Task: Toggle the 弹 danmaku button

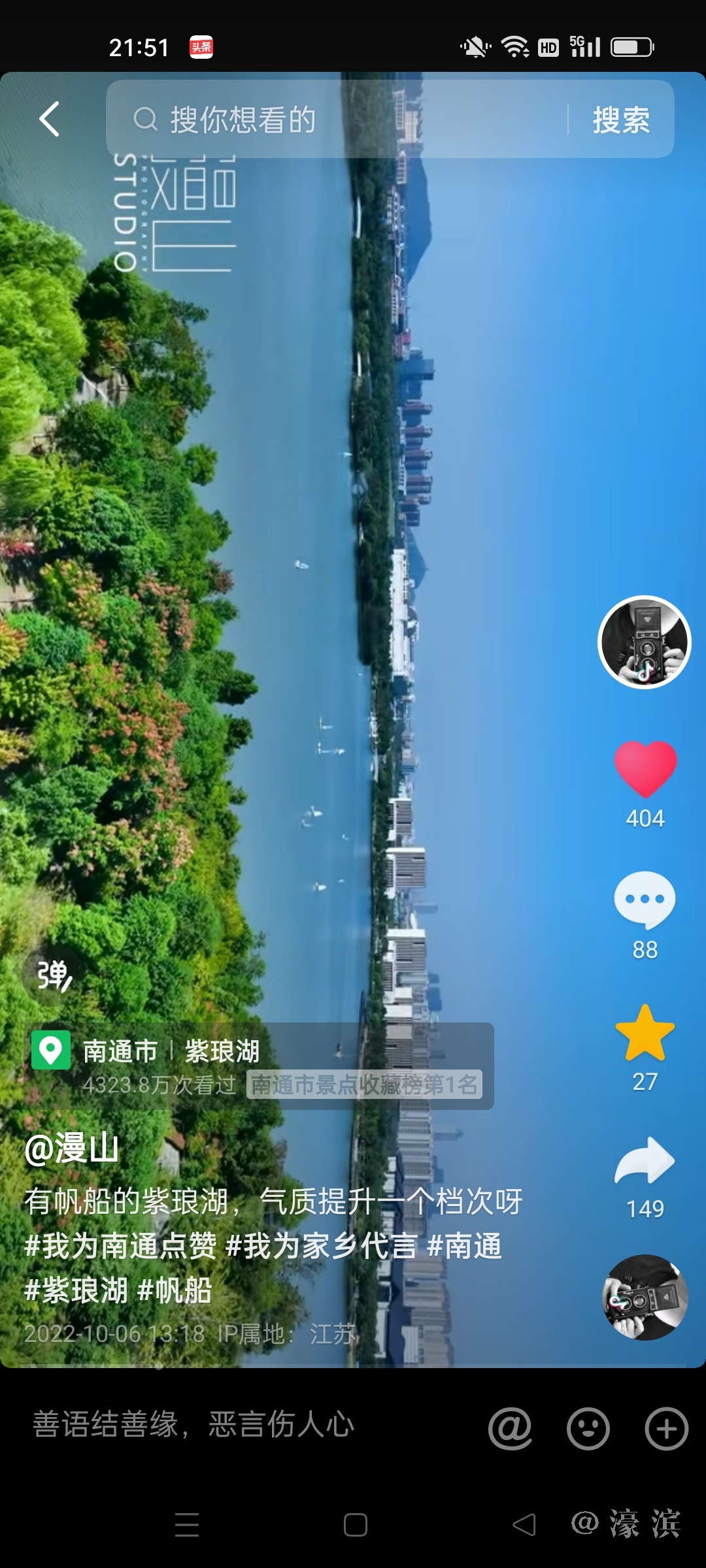Action: pos(53,975)
